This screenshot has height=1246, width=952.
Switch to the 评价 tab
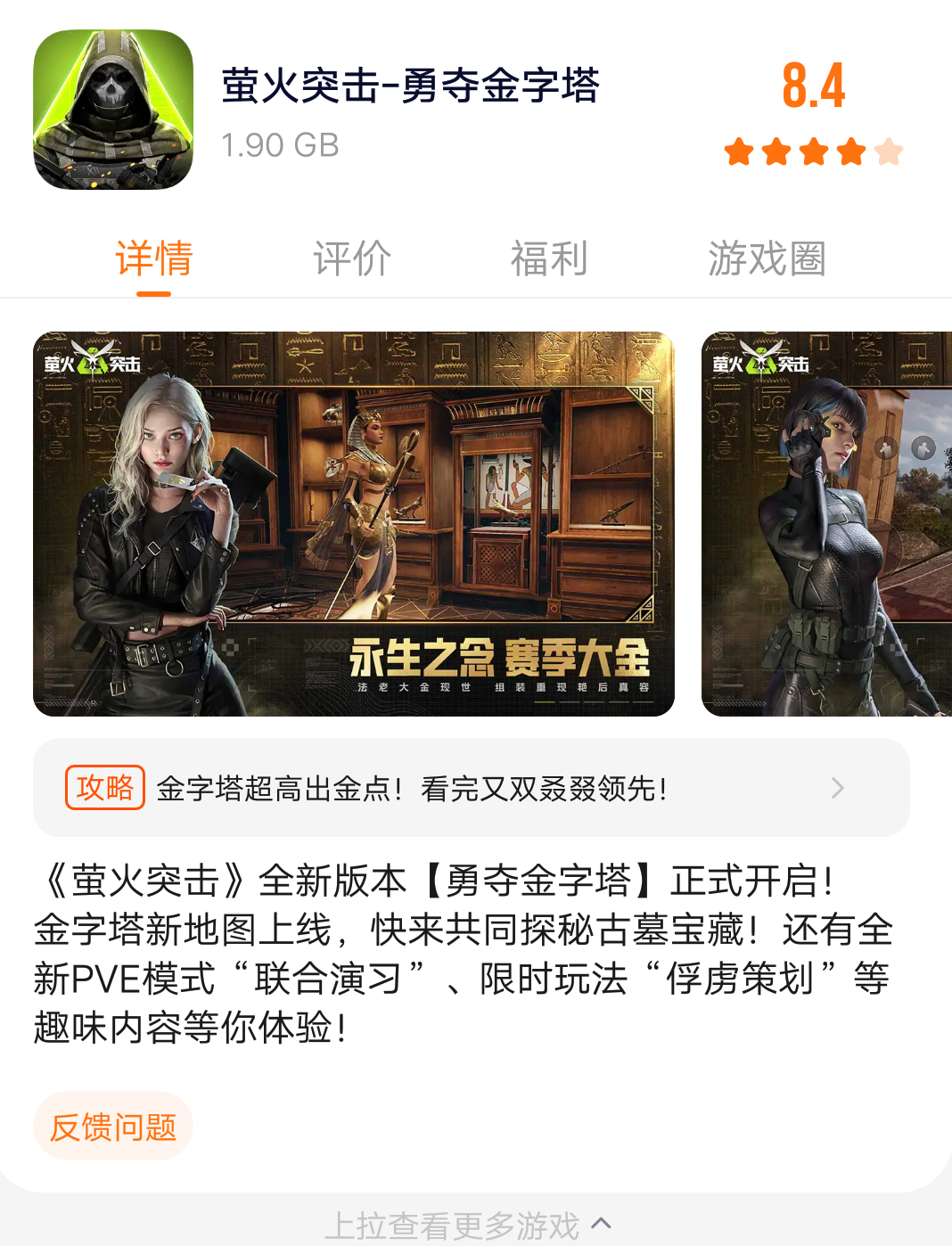(x=351, y=258)
